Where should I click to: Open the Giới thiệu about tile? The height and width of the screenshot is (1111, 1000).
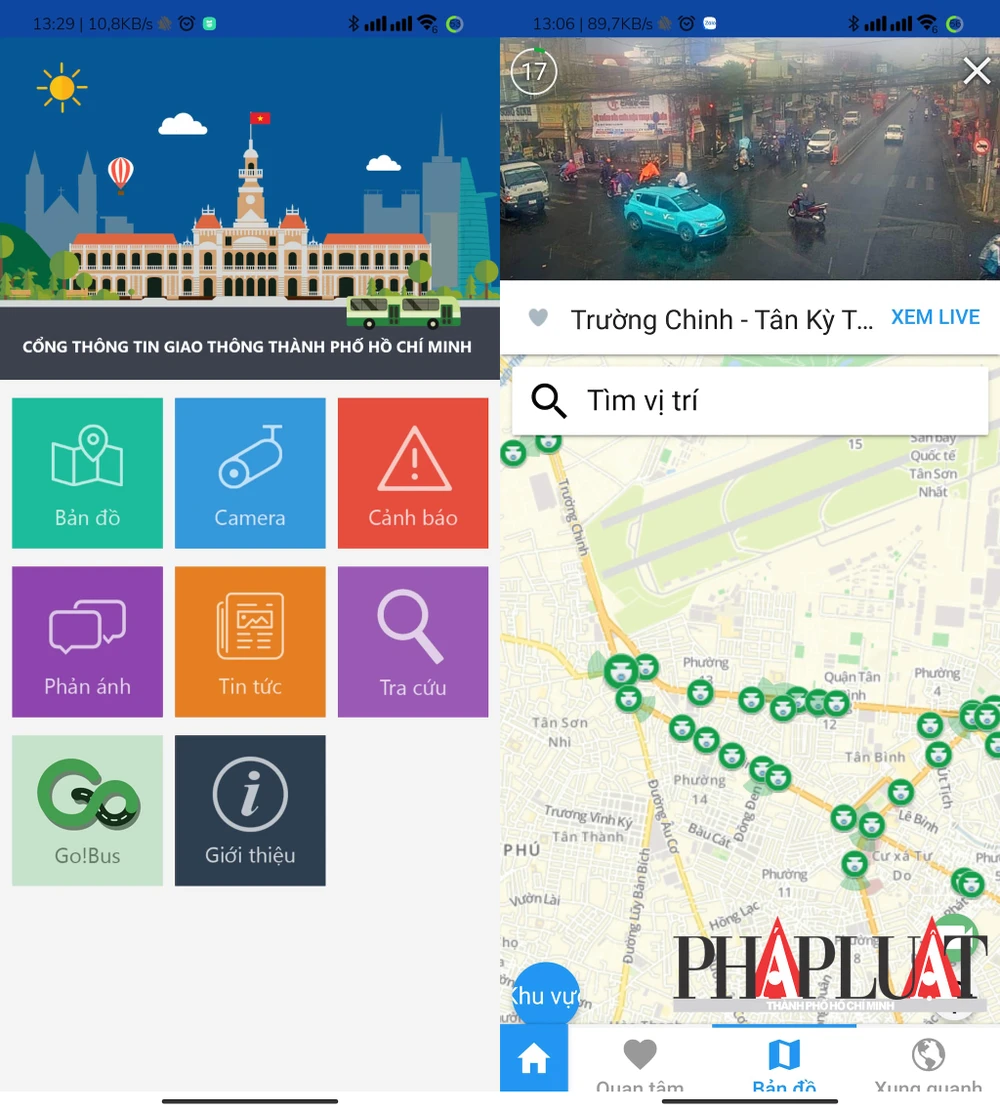coord(250,810)
